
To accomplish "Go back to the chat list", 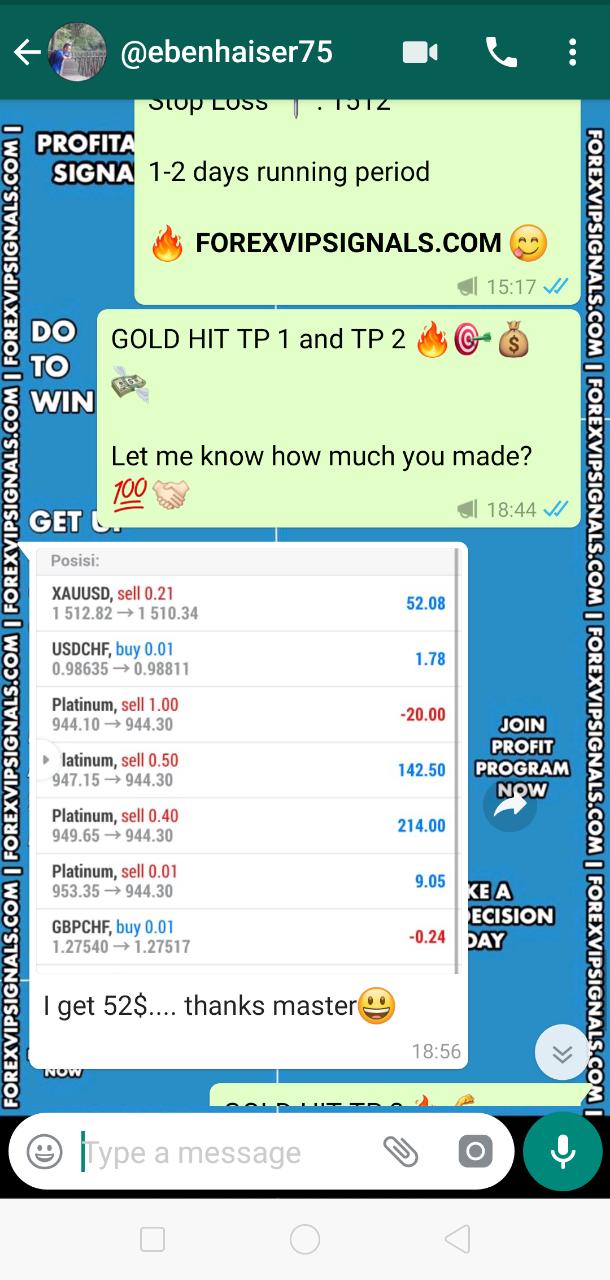I will pos(26,52).
